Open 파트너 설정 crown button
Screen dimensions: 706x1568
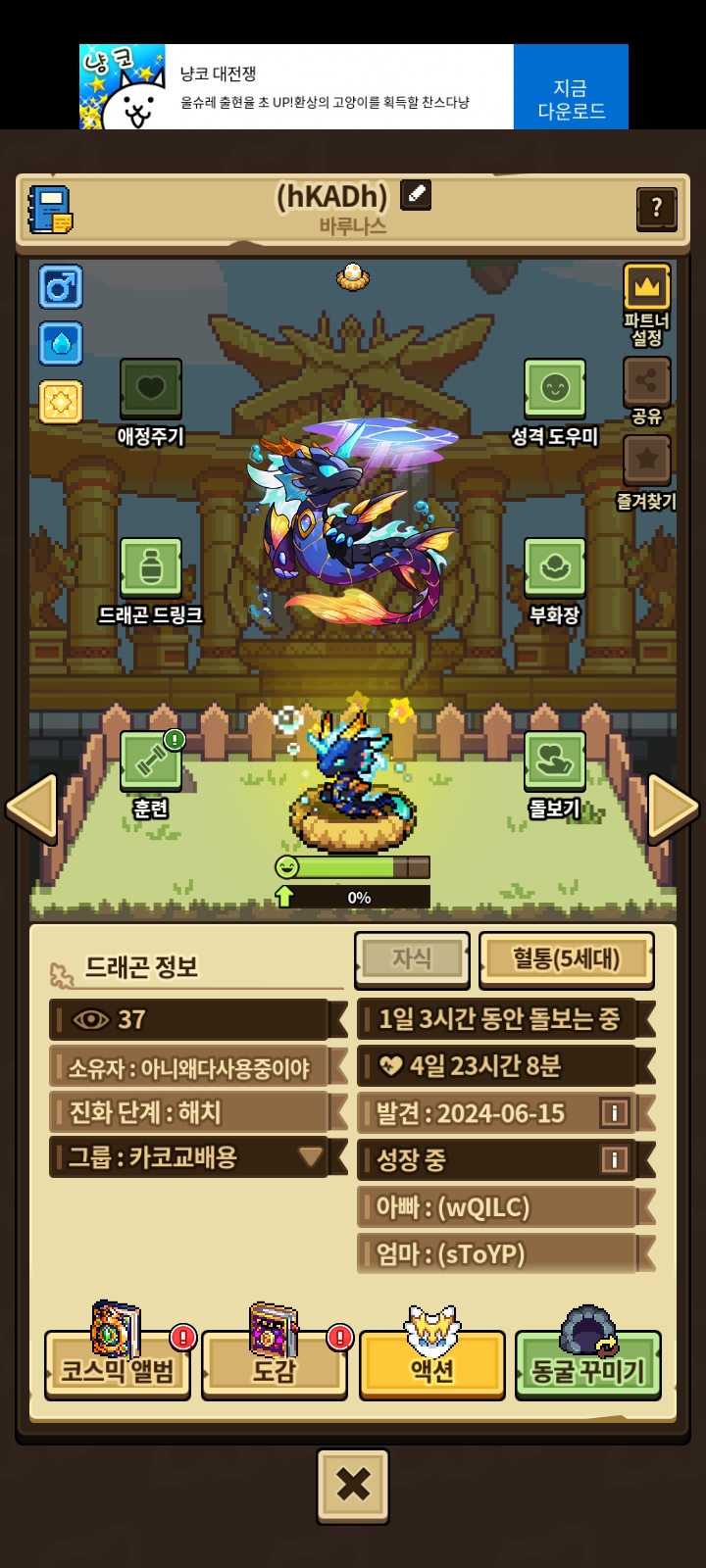pos(647,288)
